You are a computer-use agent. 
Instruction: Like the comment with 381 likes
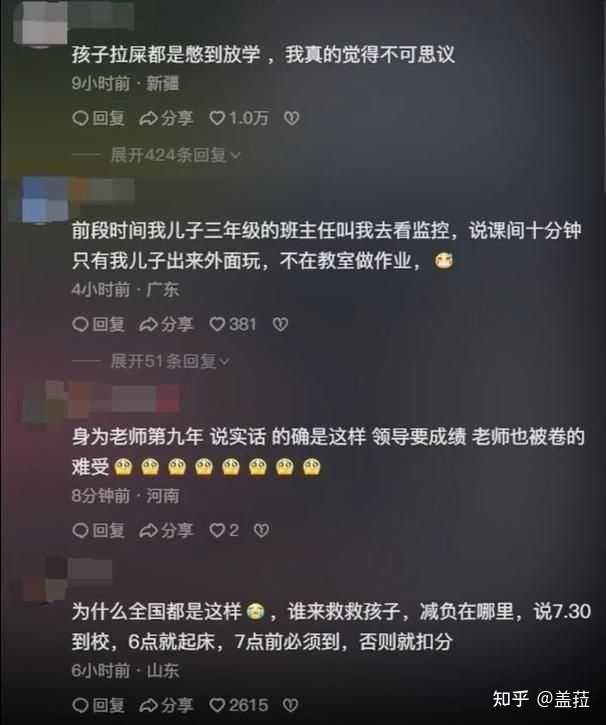[x=232, y=324]
